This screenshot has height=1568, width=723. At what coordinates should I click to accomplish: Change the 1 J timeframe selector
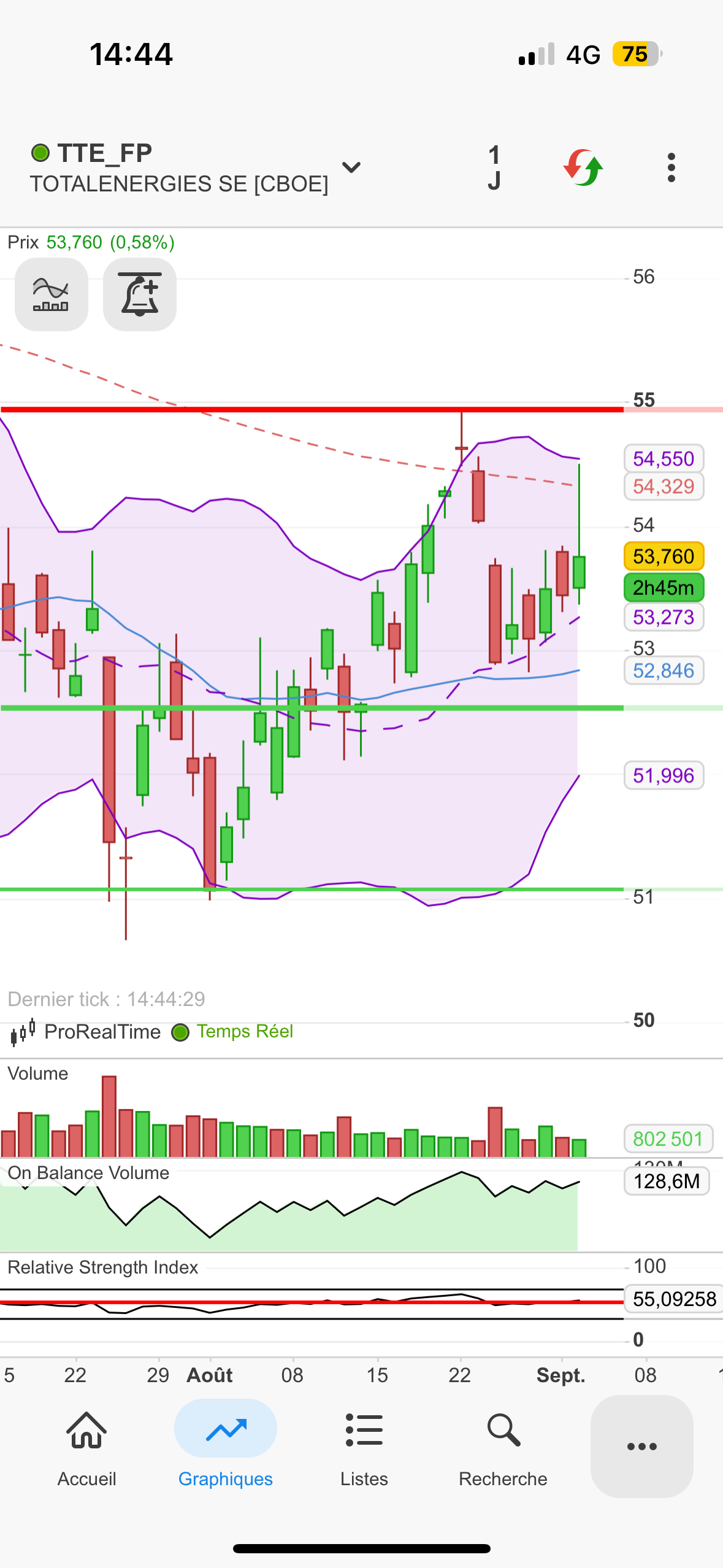coord(494,167)
